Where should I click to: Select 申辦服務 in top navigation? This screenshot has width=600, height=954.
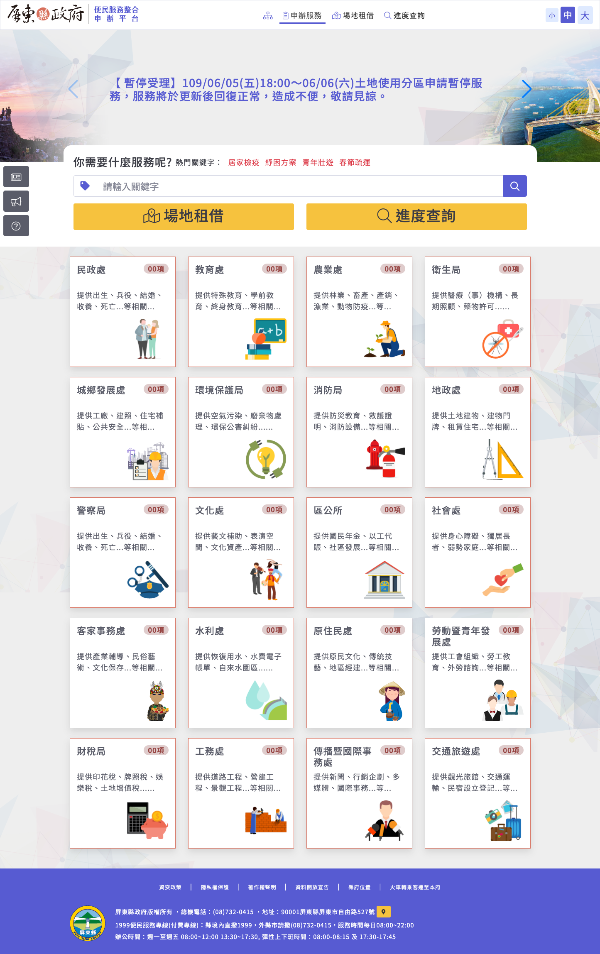pyautogui.click(x=301, y=16)
